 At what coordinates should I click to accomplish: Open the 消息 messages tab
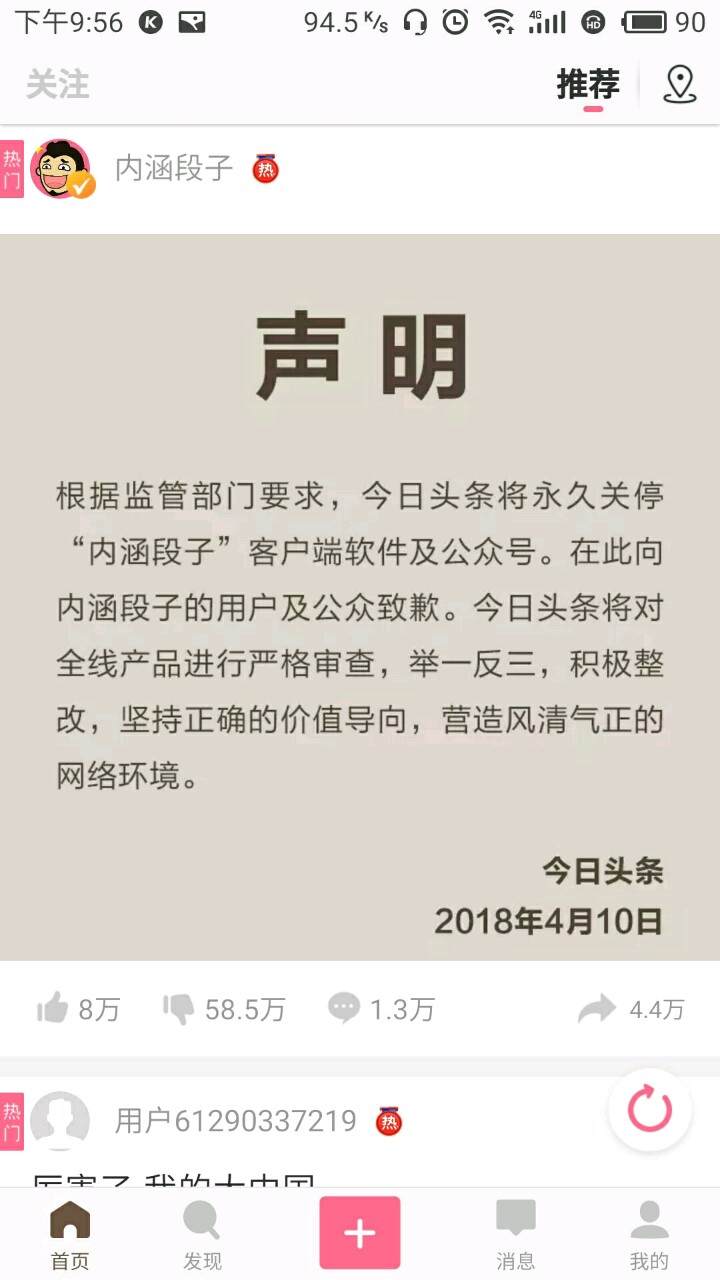[x=516, y=1235]
